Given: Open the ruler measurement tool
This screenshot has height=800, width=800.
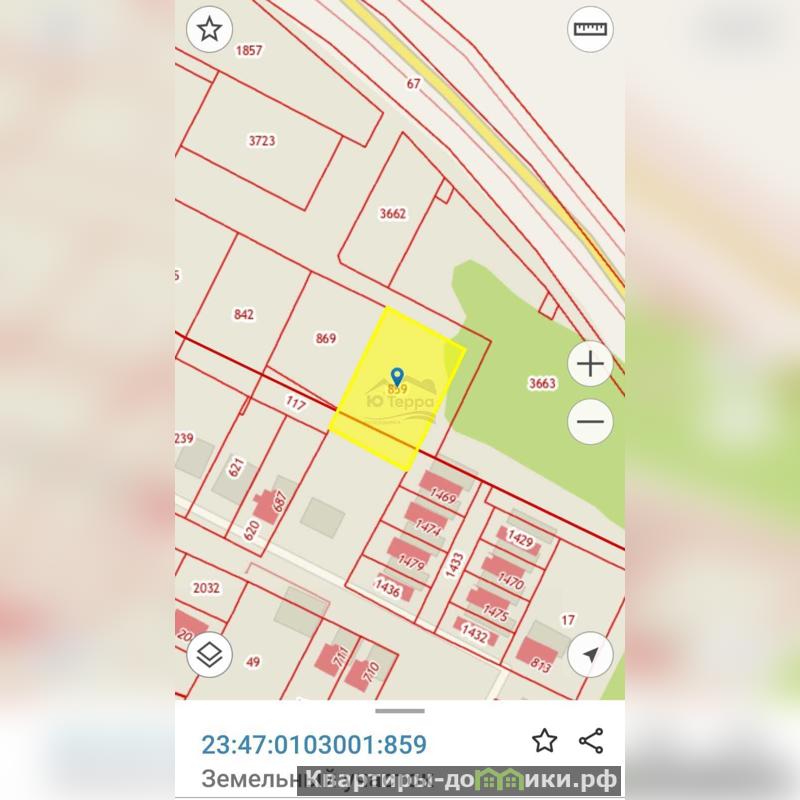Looking at the screenshot, I should [590, 29].
